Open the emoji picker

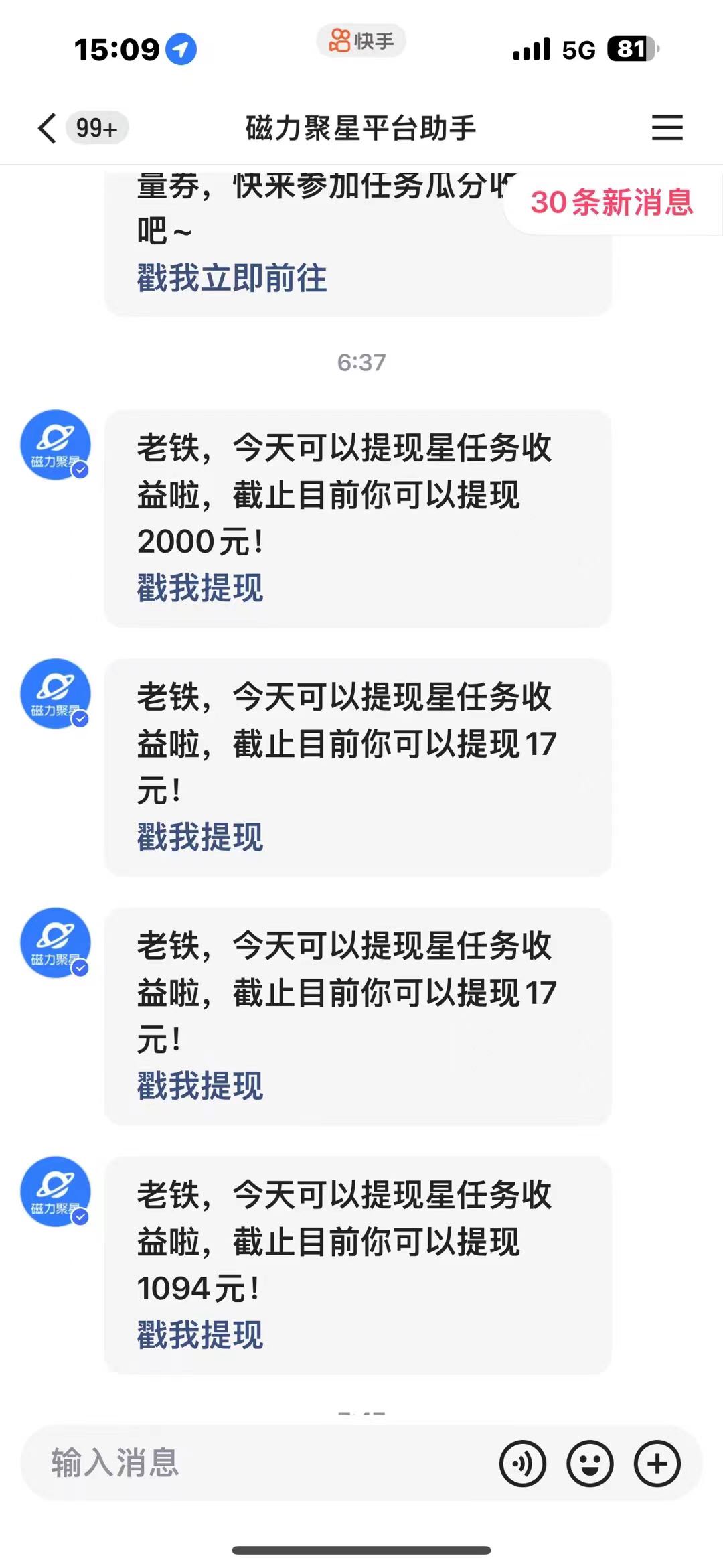pos(590,1464)
